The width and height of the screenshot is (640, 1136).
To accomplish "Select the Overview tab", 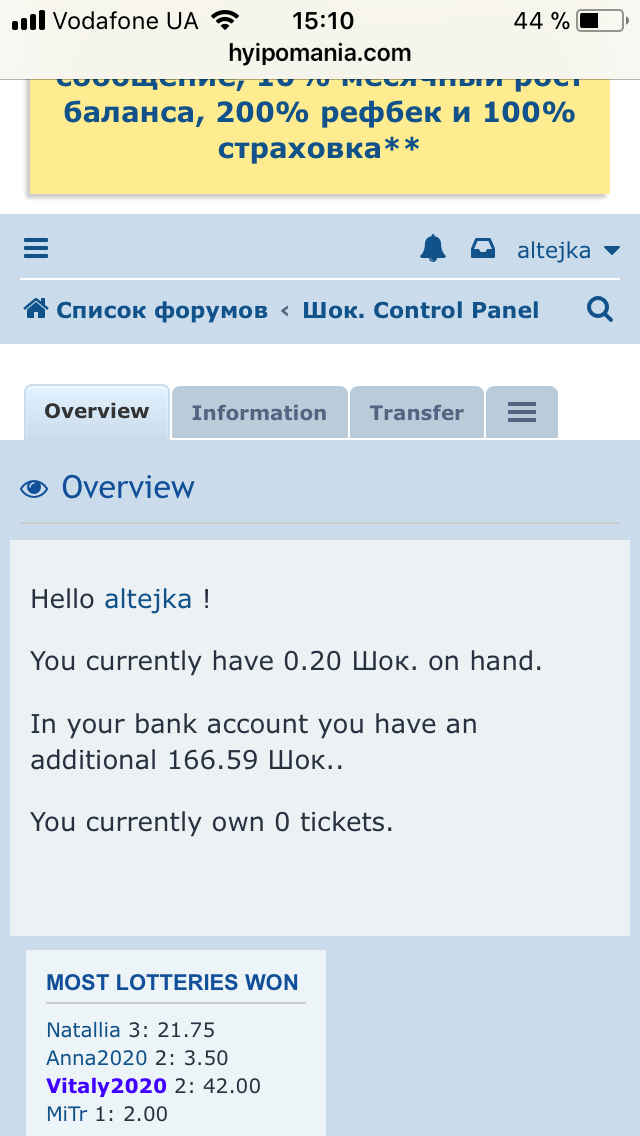I will tap(97, 412).
